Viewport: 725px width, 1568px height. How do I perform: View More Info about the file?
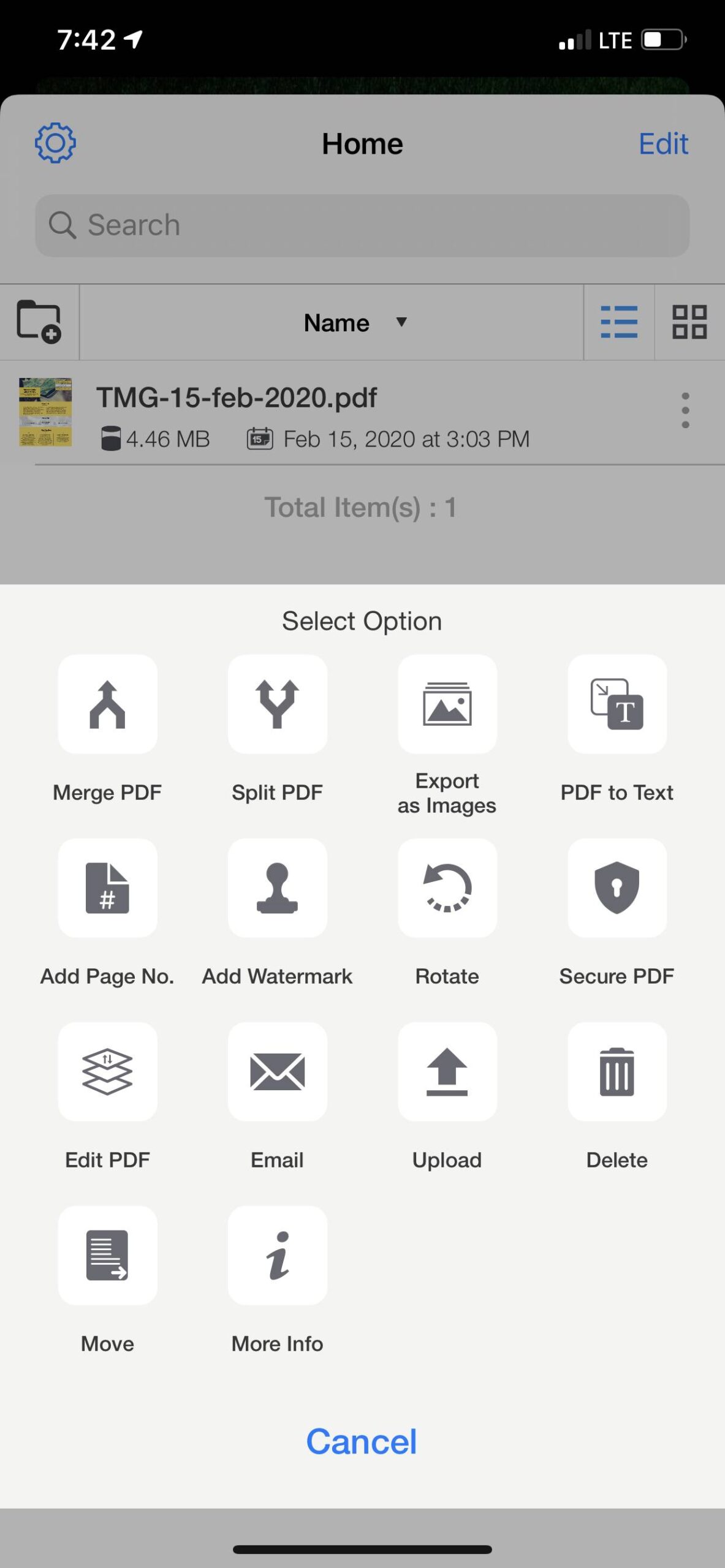(277, 1256)
